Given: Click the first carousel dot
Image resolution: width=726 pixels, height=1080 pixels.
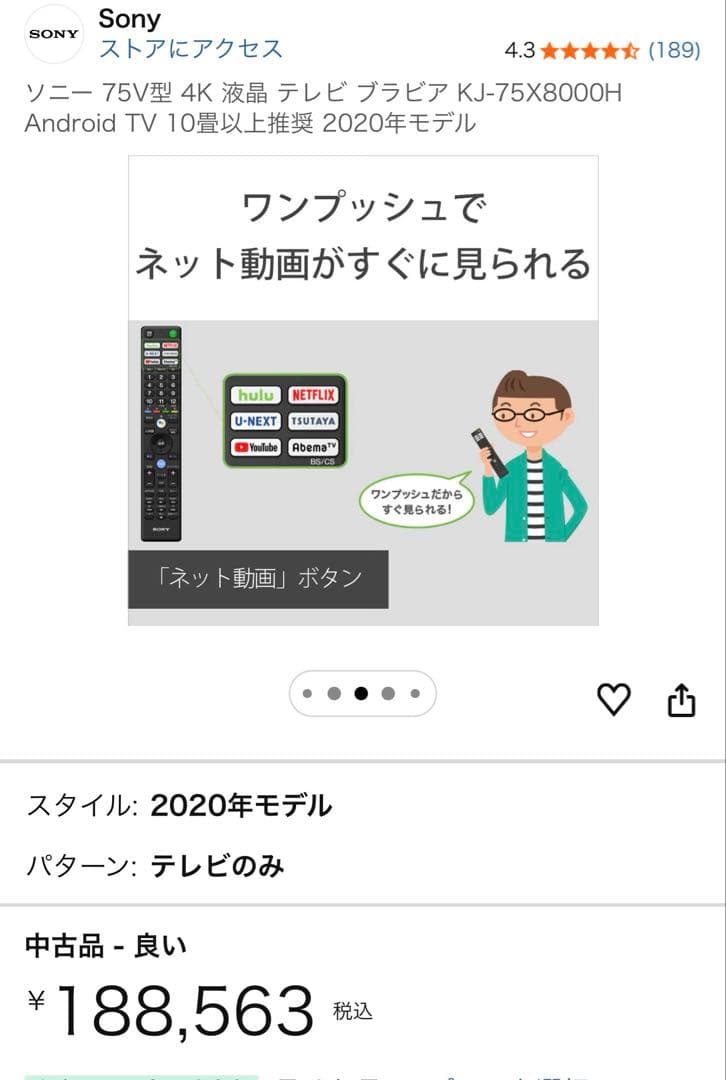Looking at the screenshot, I should [x=307, y=692].
